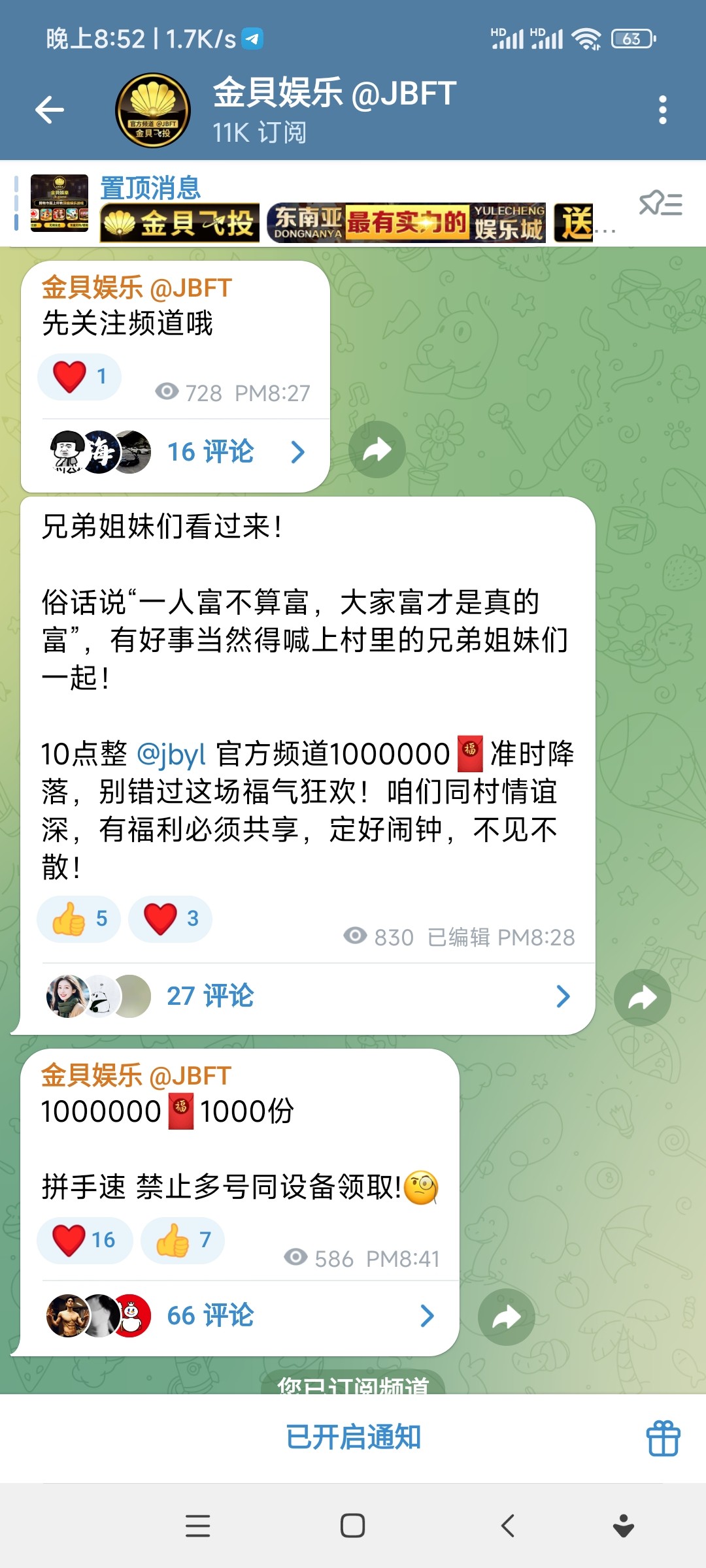706x1568 pixels.
Task: Tap heart reaction with 3 count
Action: (170, 919)
